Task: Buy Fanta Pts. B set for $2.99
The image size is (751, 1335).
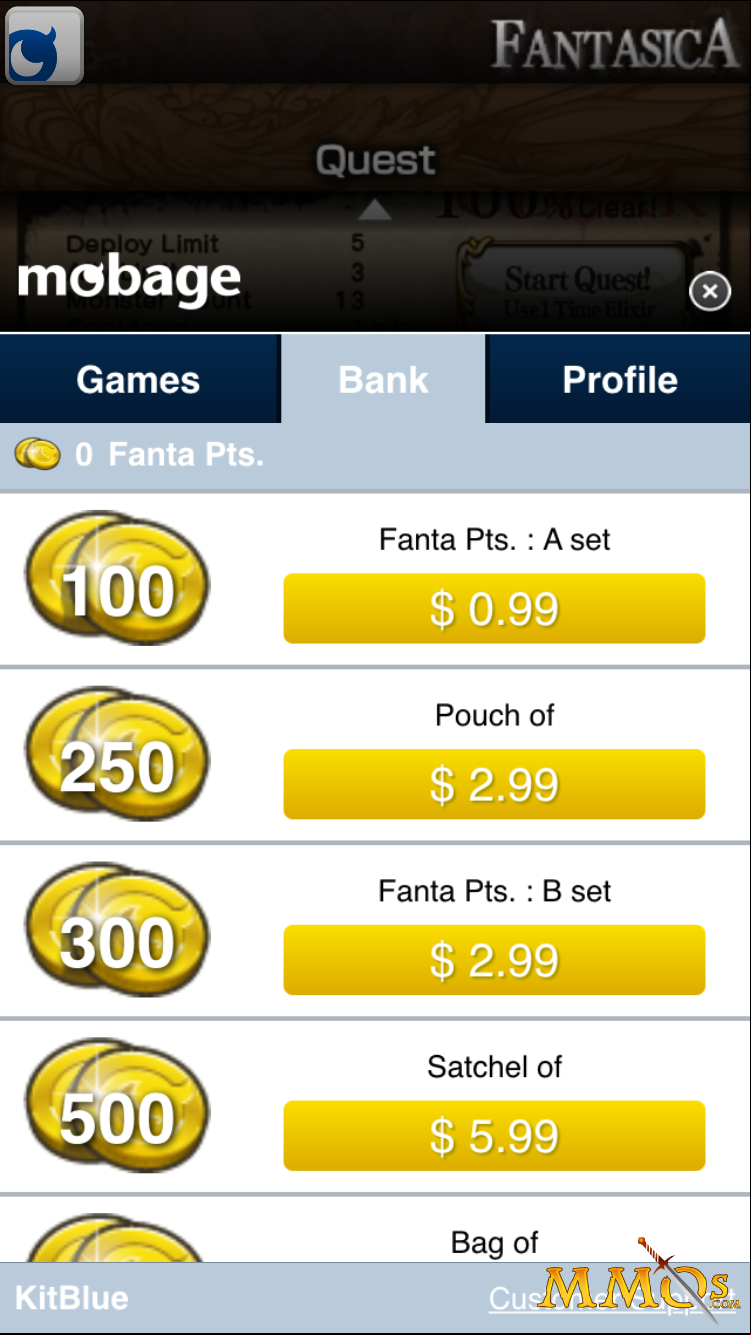Action: pos(494,960)
